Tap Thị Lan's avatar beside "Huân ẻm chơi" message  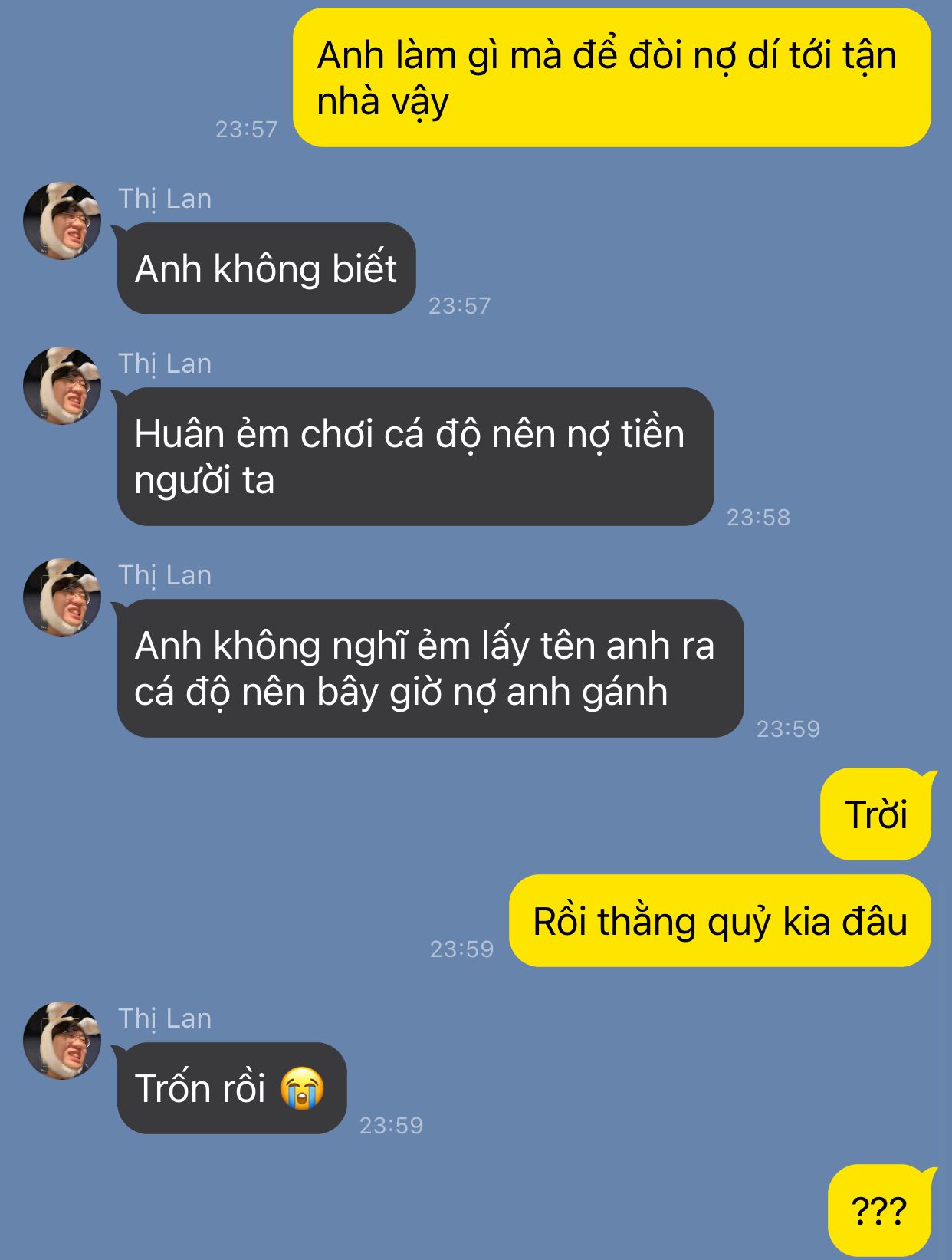62,386
